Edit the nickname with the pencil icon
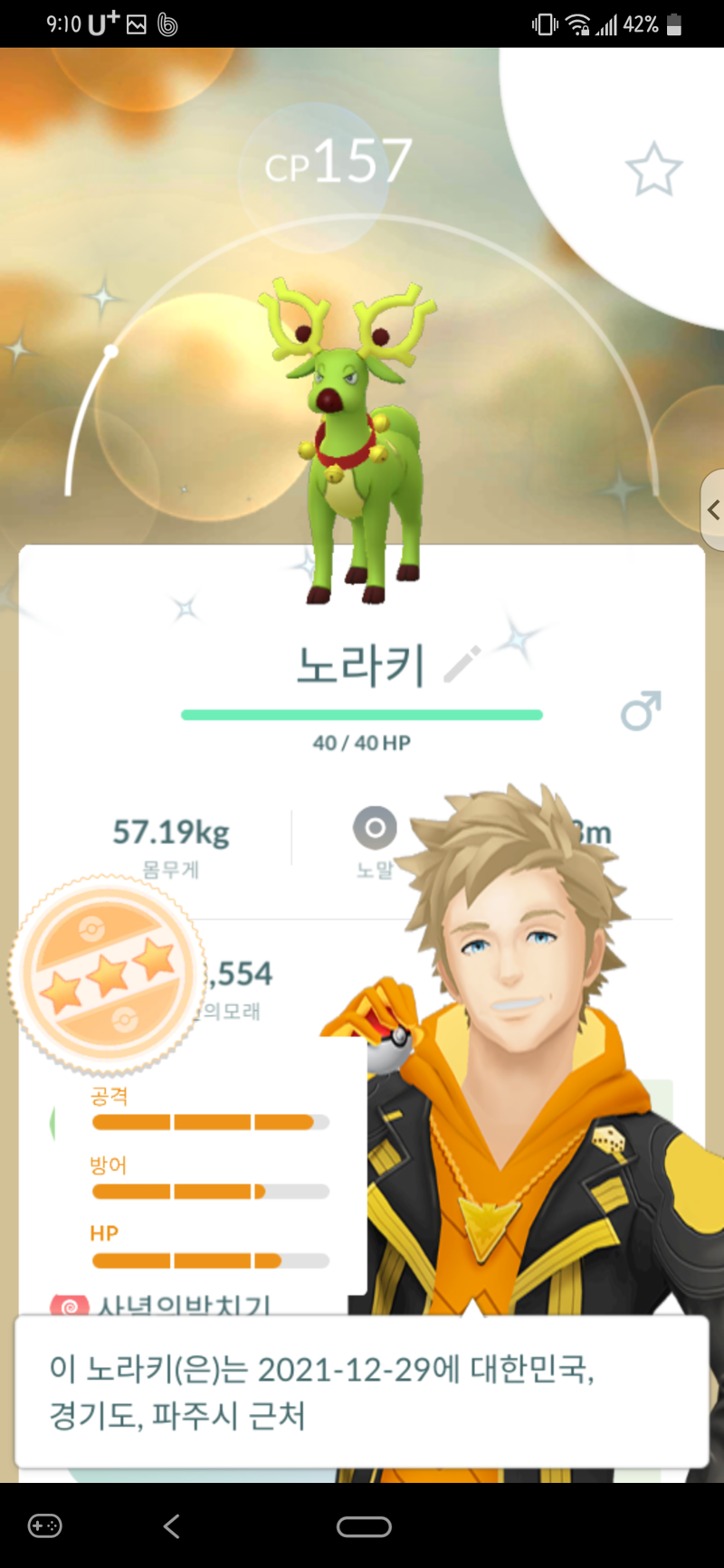 pos(462,665)
